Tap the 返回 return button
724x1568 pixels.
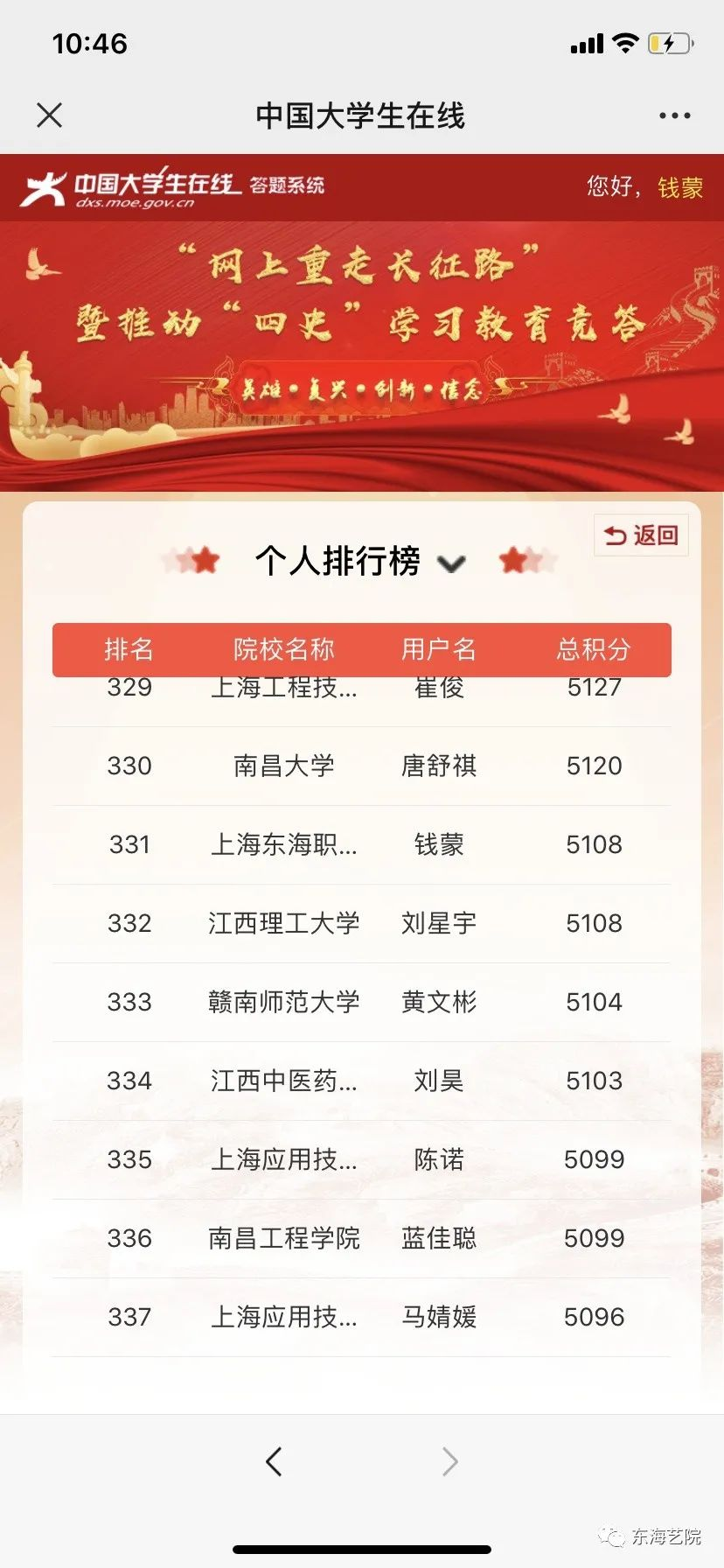[x=641, y=535]
